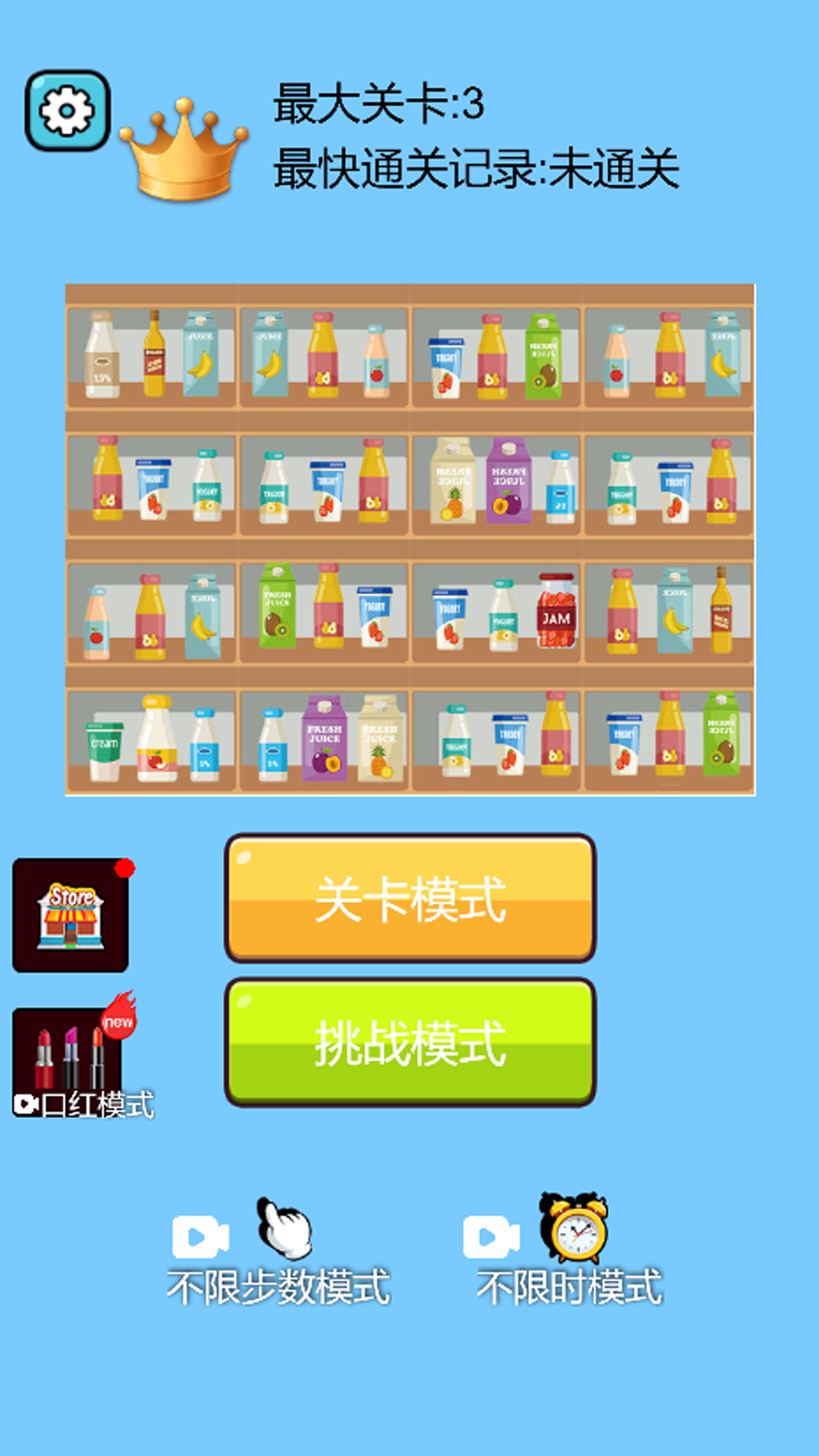
Task: Start 关卡模式 level mode
Action: 409,898
